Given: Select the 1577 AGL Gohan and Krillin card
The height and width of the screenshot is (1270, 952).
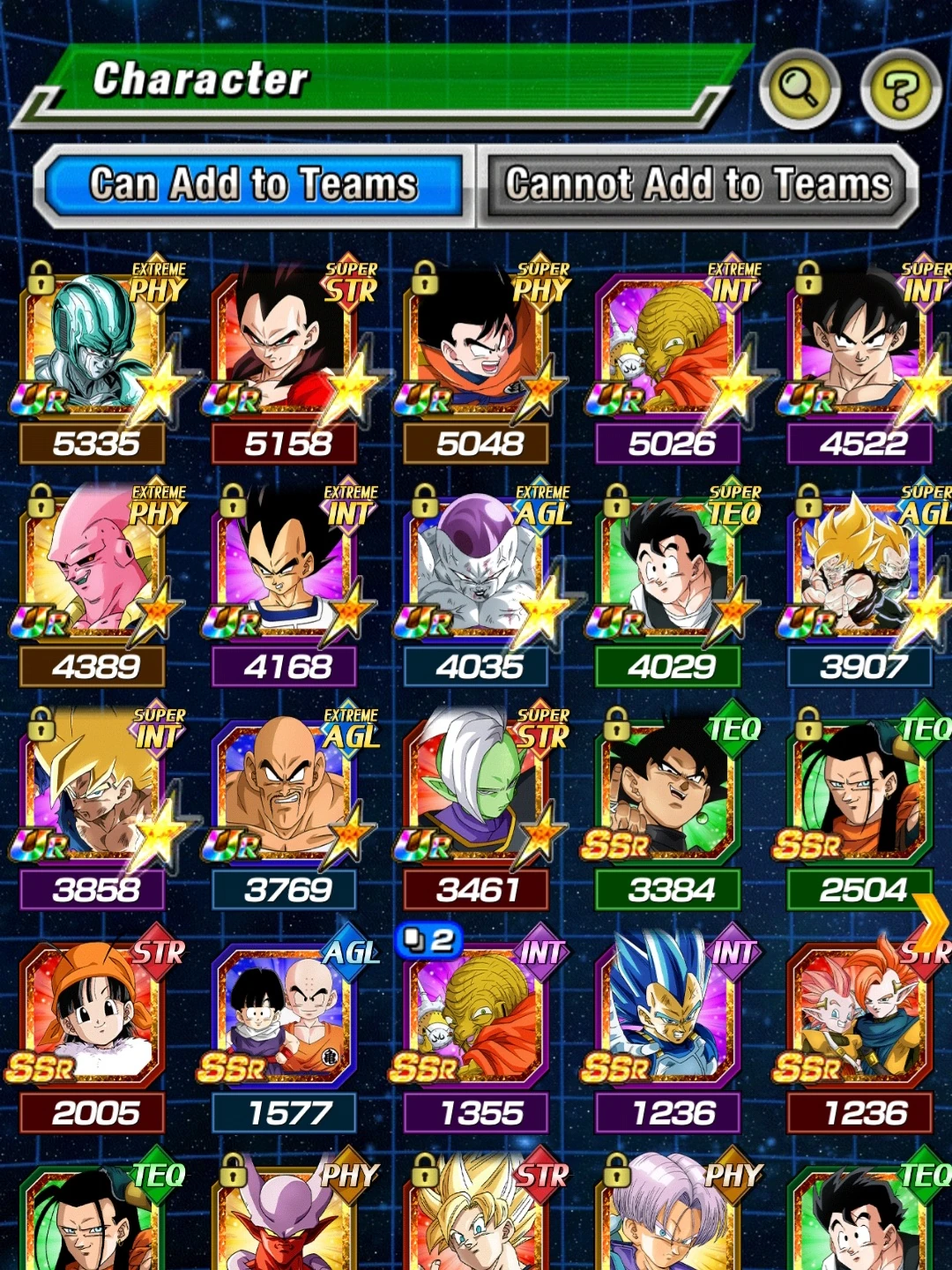Looking at the screenshot, I should pyautogui.click(x=282, y=1019).
